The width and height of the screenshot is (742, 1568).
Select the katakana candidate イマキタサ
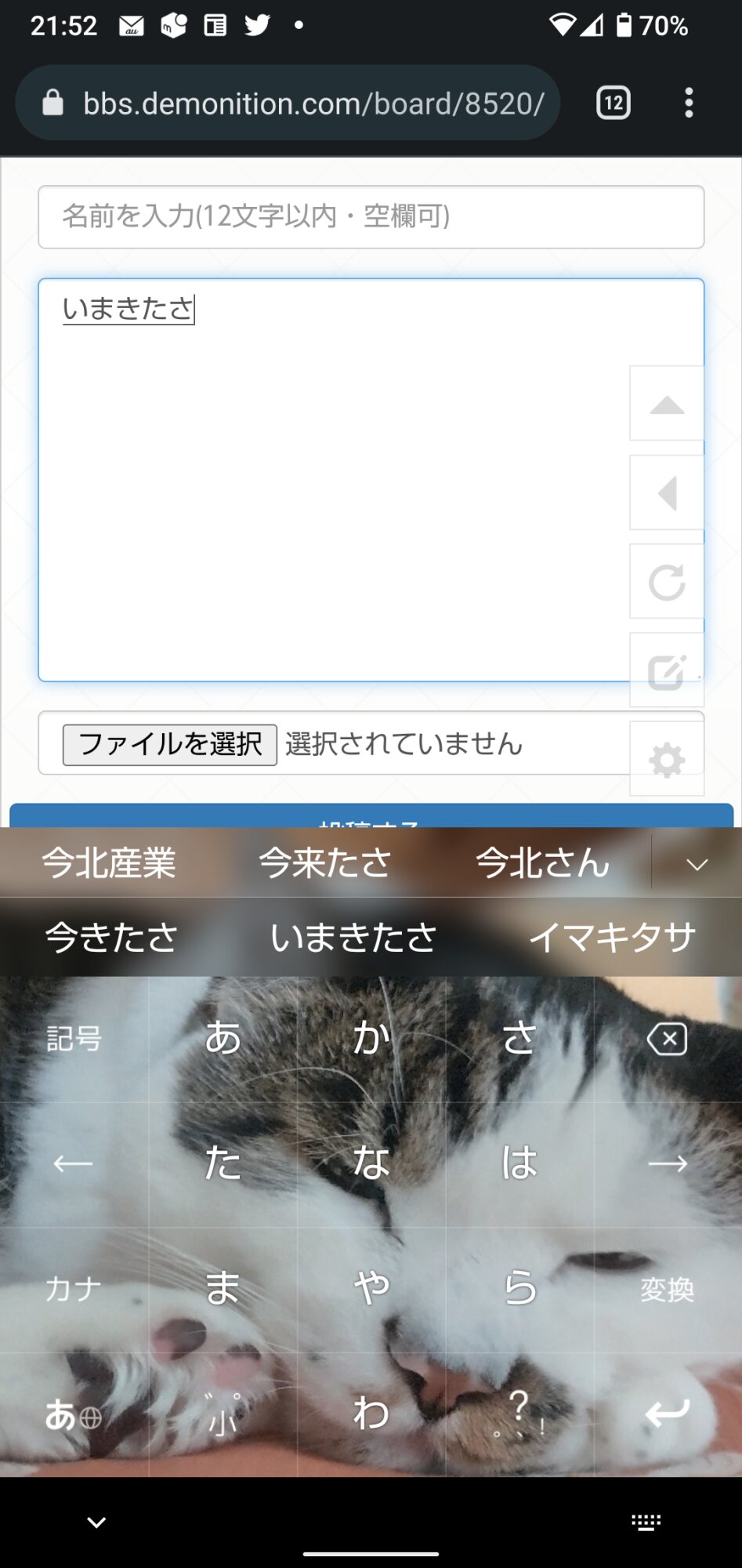pyautogui.click(x=612, y=938)
